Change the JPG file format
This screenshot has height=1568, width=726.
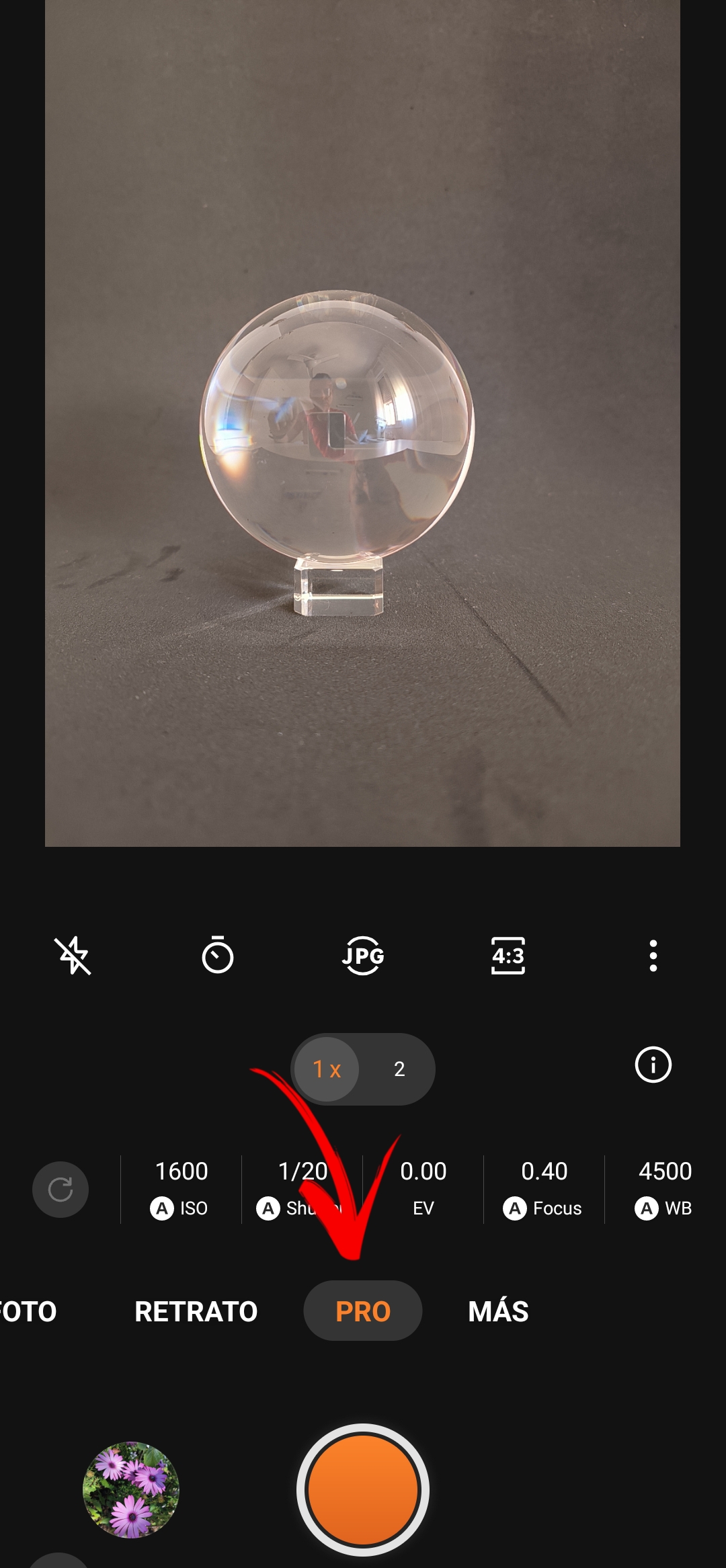point(363,956)
